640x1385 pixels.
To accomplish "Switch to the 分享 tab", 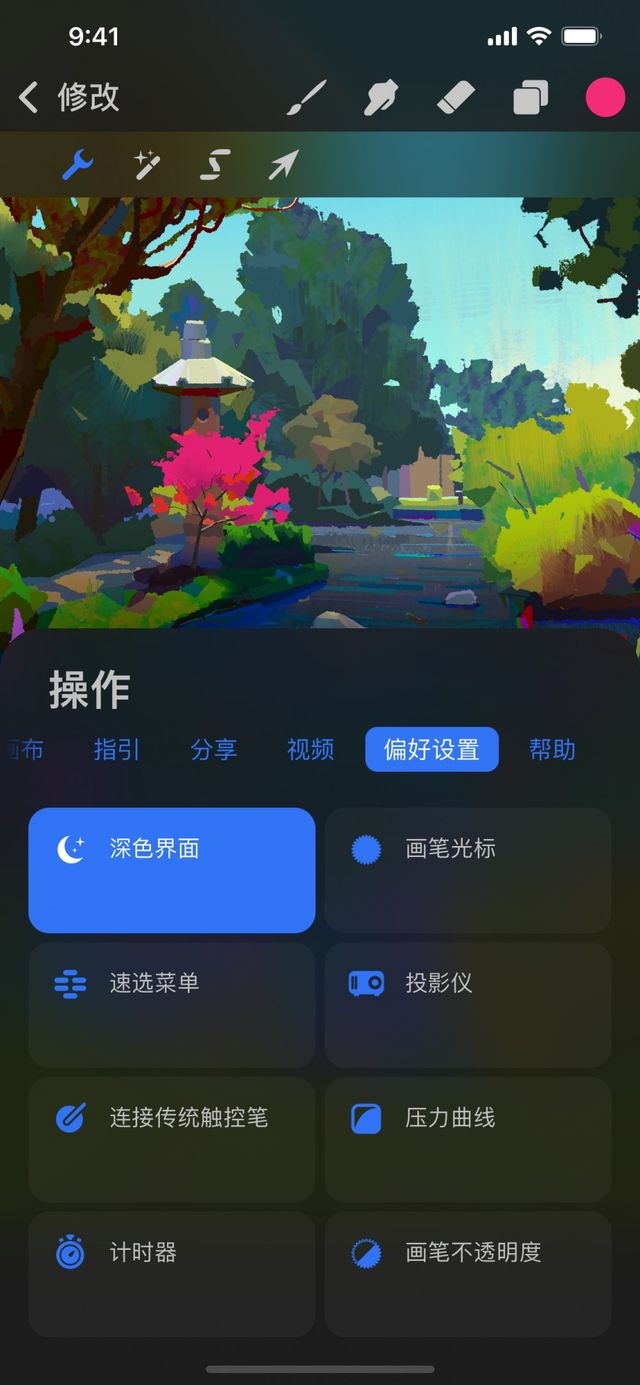I will coord(214,750).
